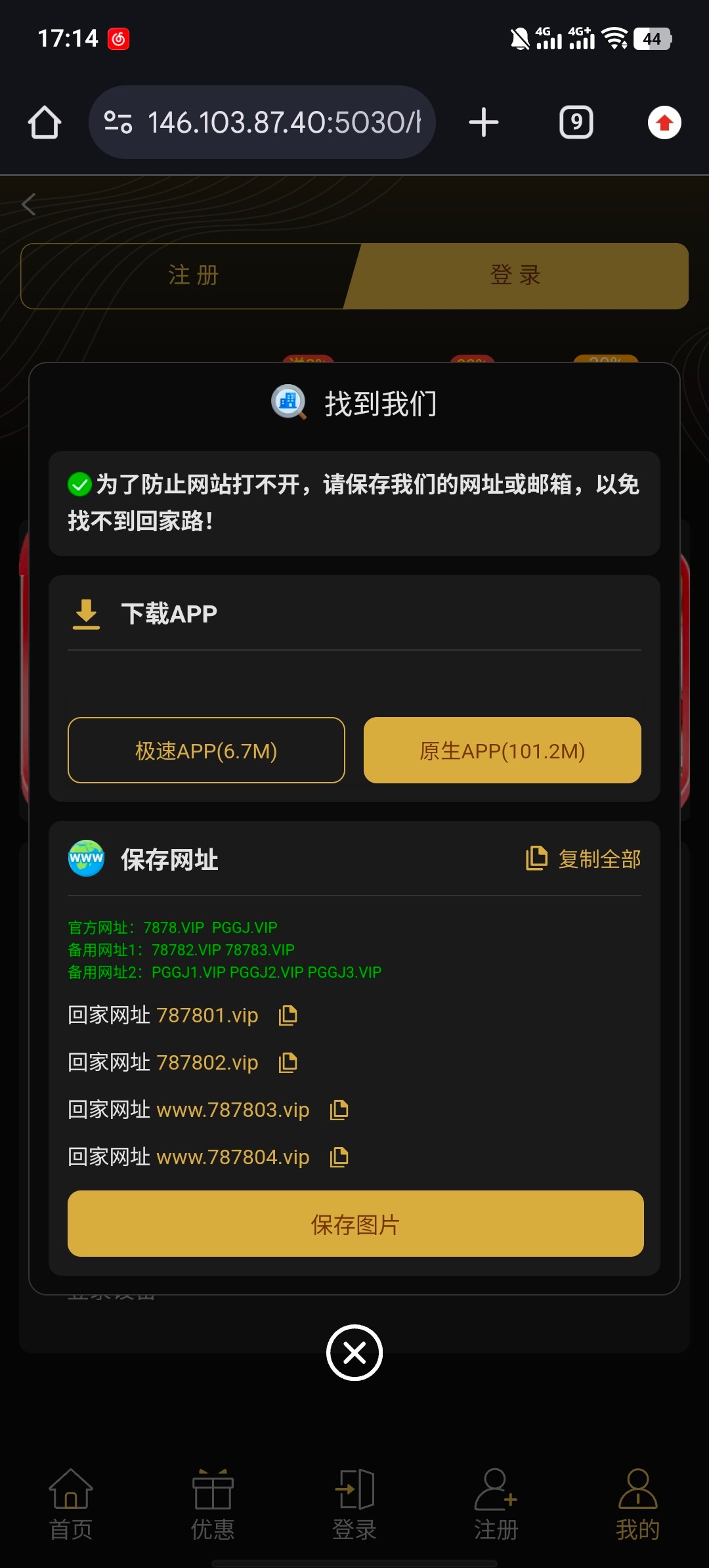Download the 极速APP(6.7M) version
709x1568 pixels.
(x=206, y=751)
